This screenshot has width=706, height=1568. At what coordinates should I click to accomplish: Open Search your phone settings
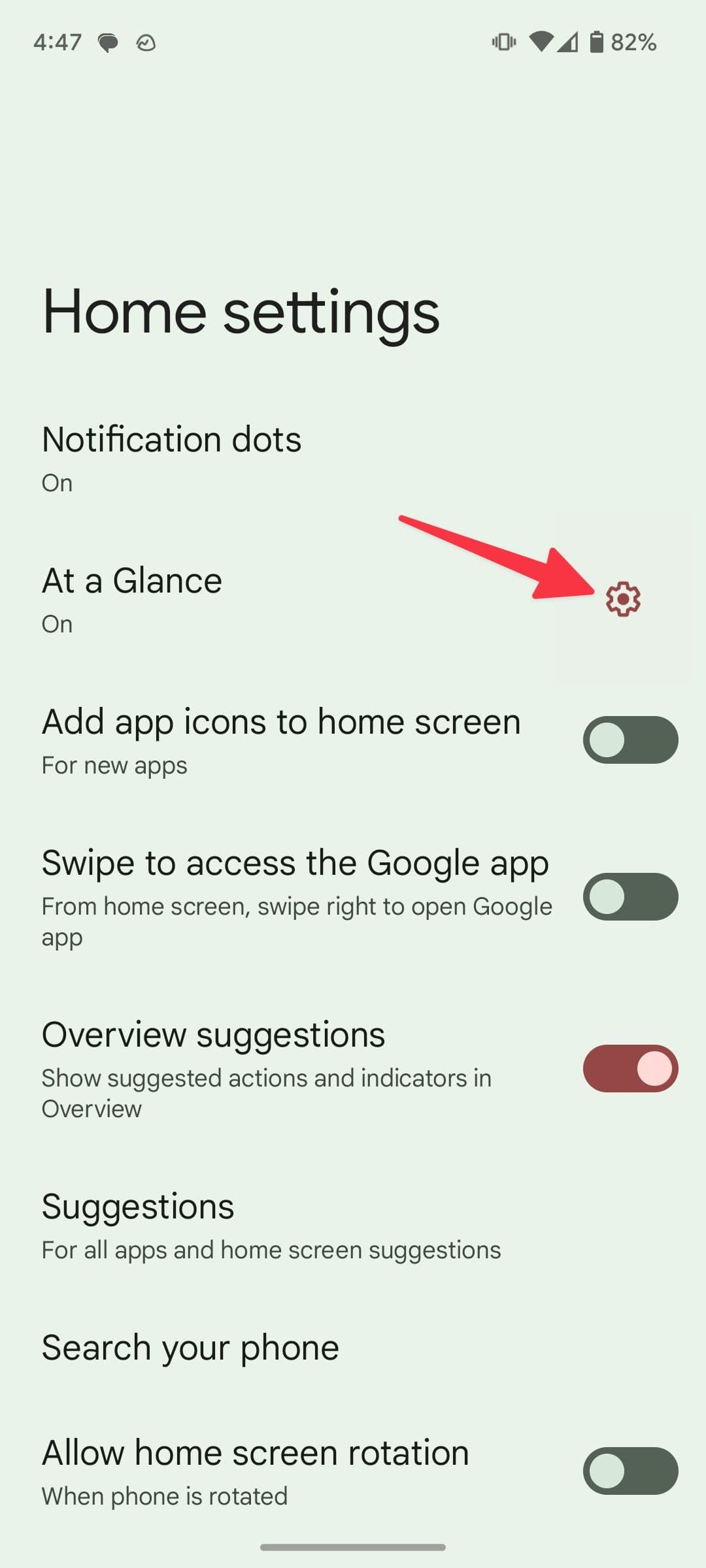pyautogui.click(x=190, y=1347)
